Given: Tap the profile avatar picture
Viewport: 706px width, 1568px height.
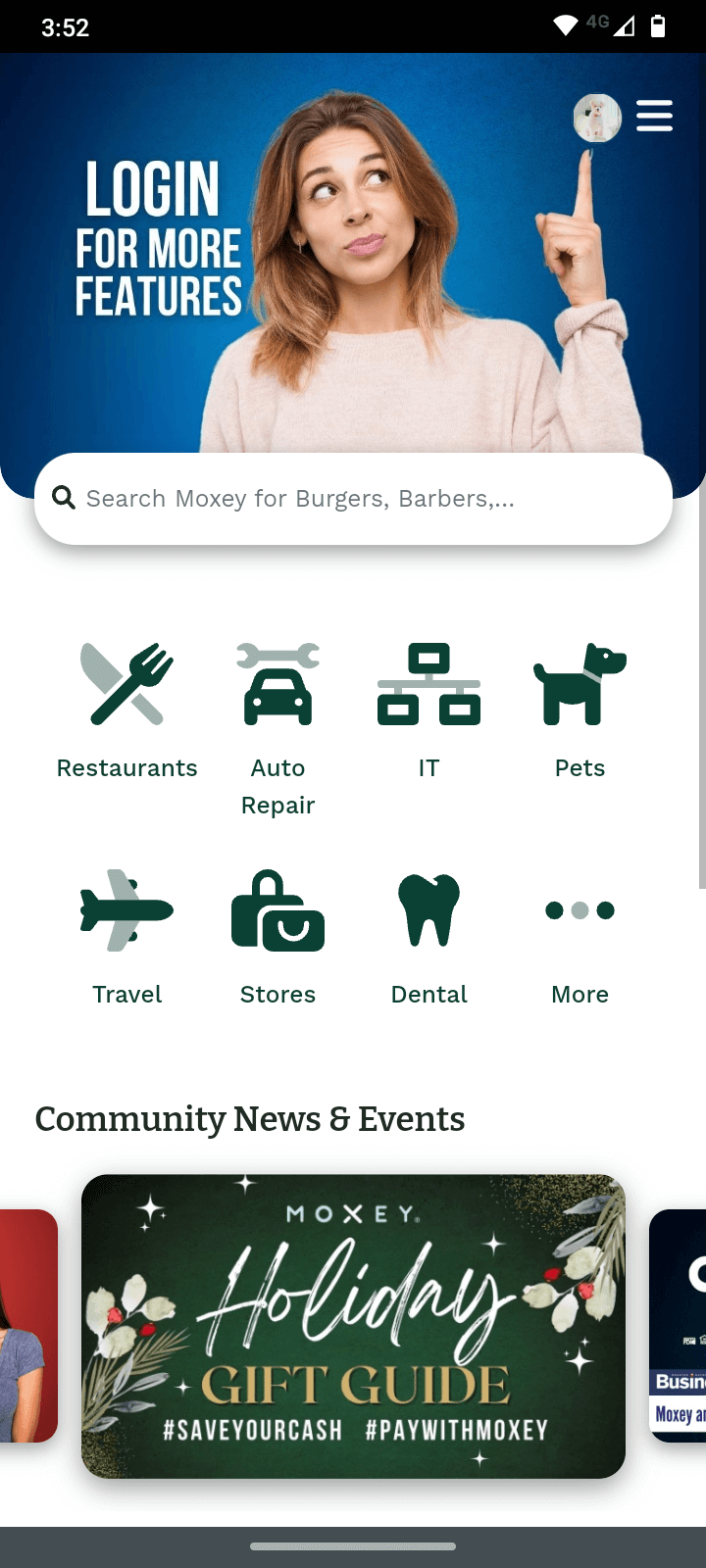Looking at the screenshot, I should pyautogui.click(x=597, y=119).
